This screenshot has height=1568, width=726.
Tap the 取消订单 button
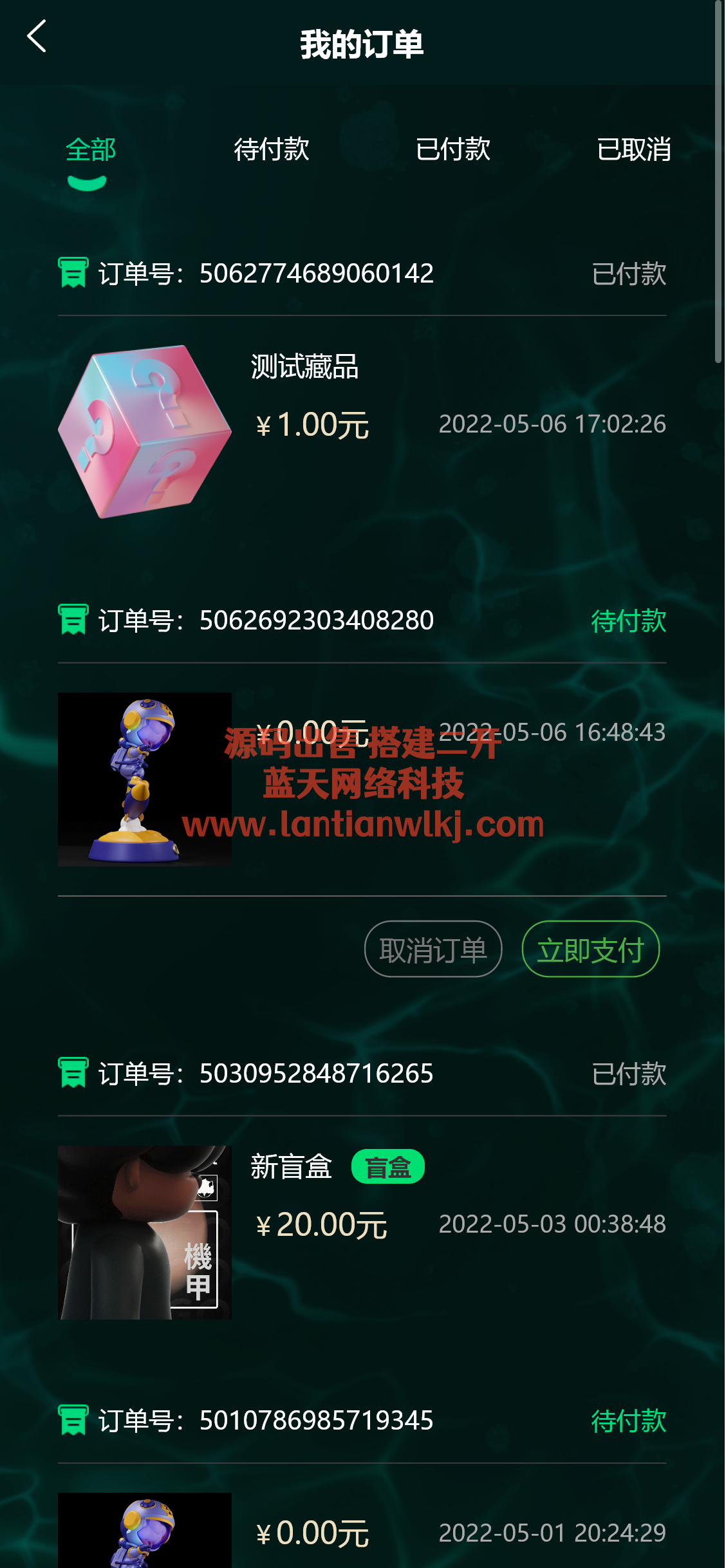(433, 949)
